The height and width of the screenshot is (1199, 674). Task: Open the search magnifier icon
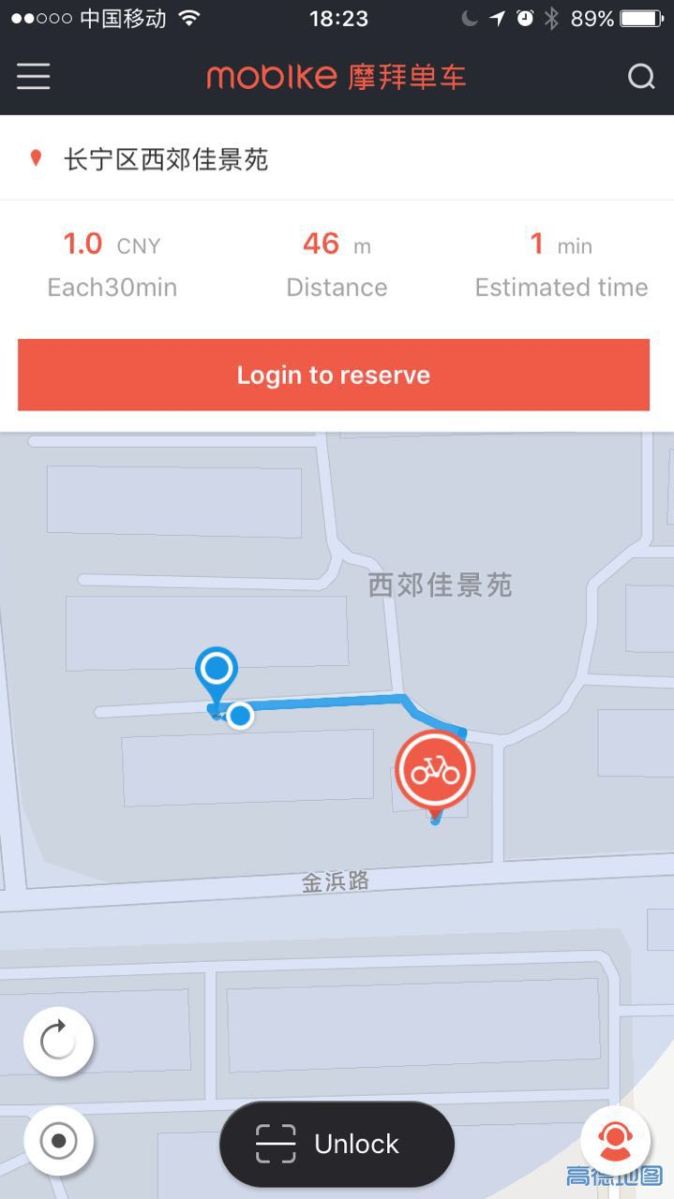point(641,77)
